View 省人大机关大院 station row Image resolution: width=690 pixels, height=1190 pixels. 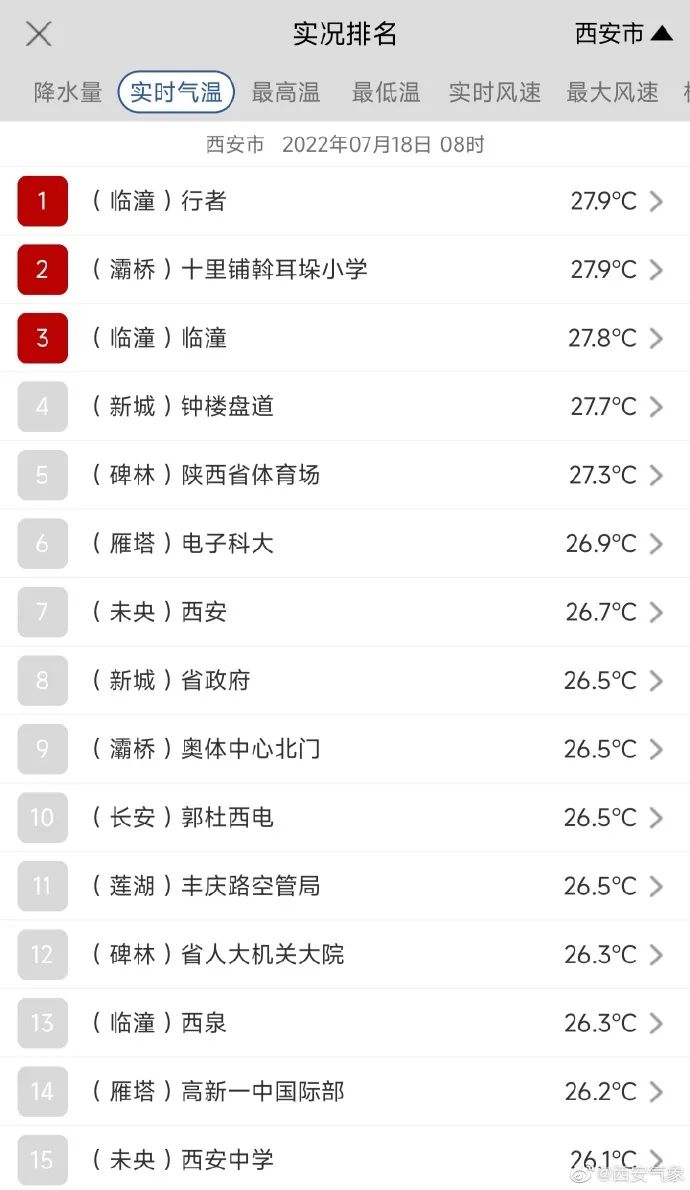tap(345, 955)
